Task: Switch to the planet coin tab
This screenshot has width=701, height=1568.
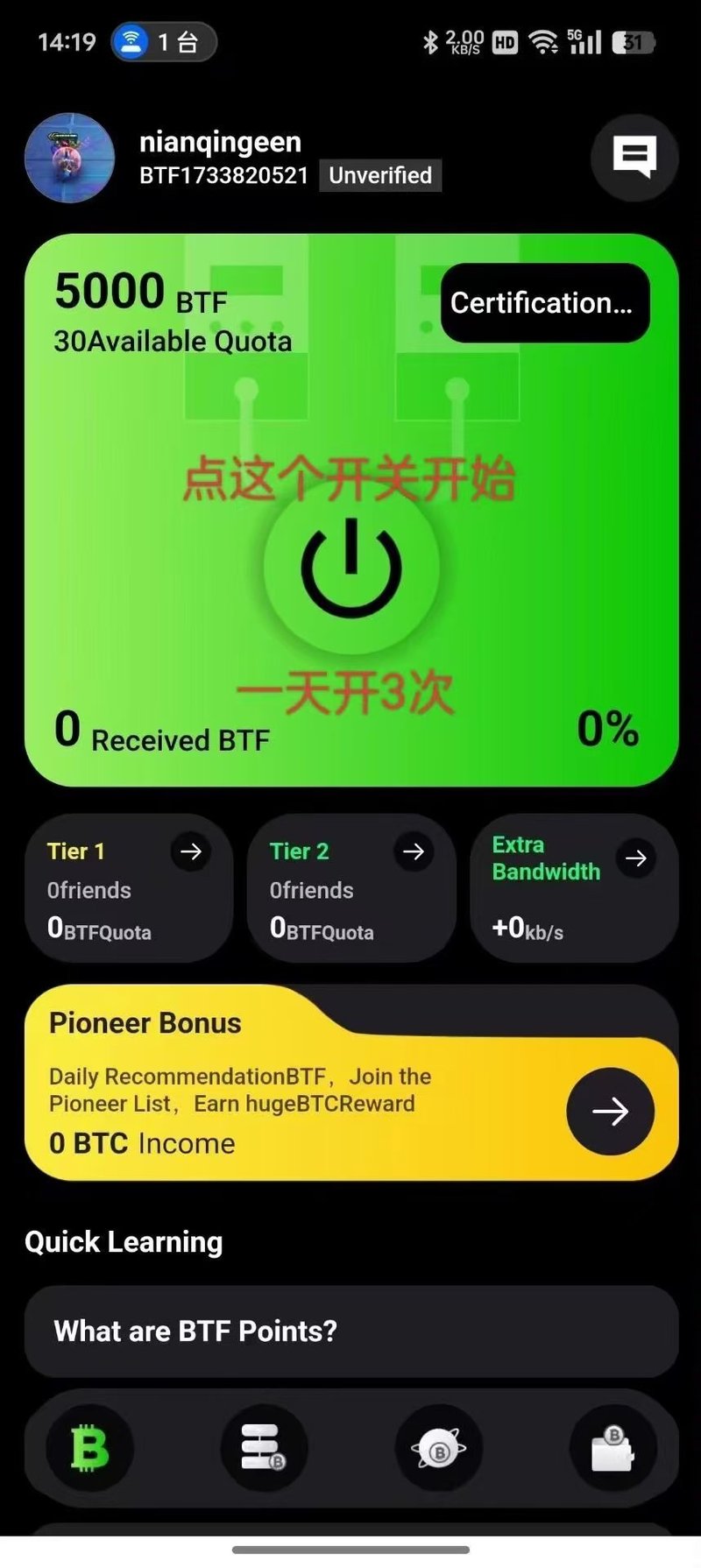Action: [x=438, y=1448]
